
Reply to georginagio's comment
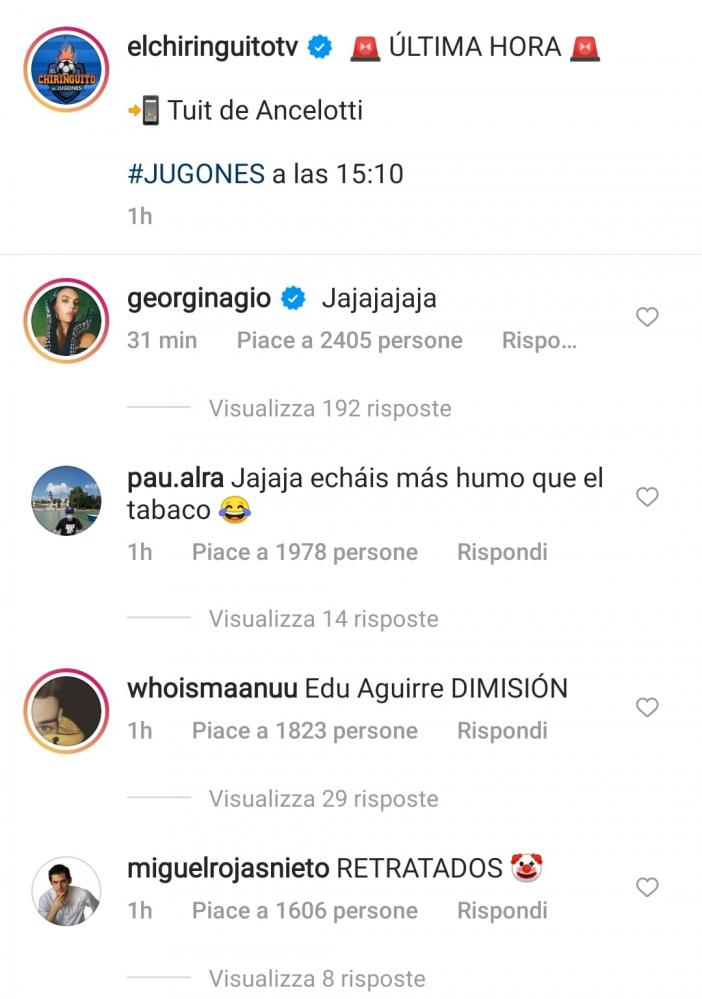click(539, 341)
